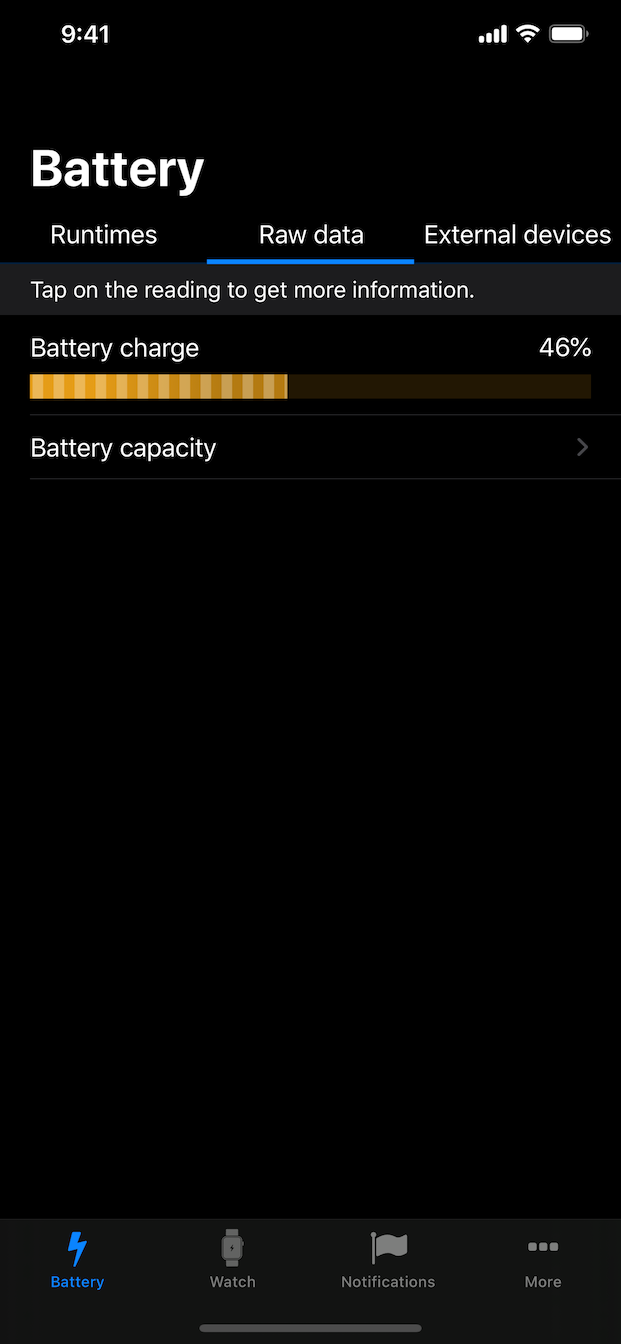Image resolution: width=621 pixels, height=1344 pixels.
Task: Tap the Battery charge reading
Action: pyautogui.click(x=310, y=366)
